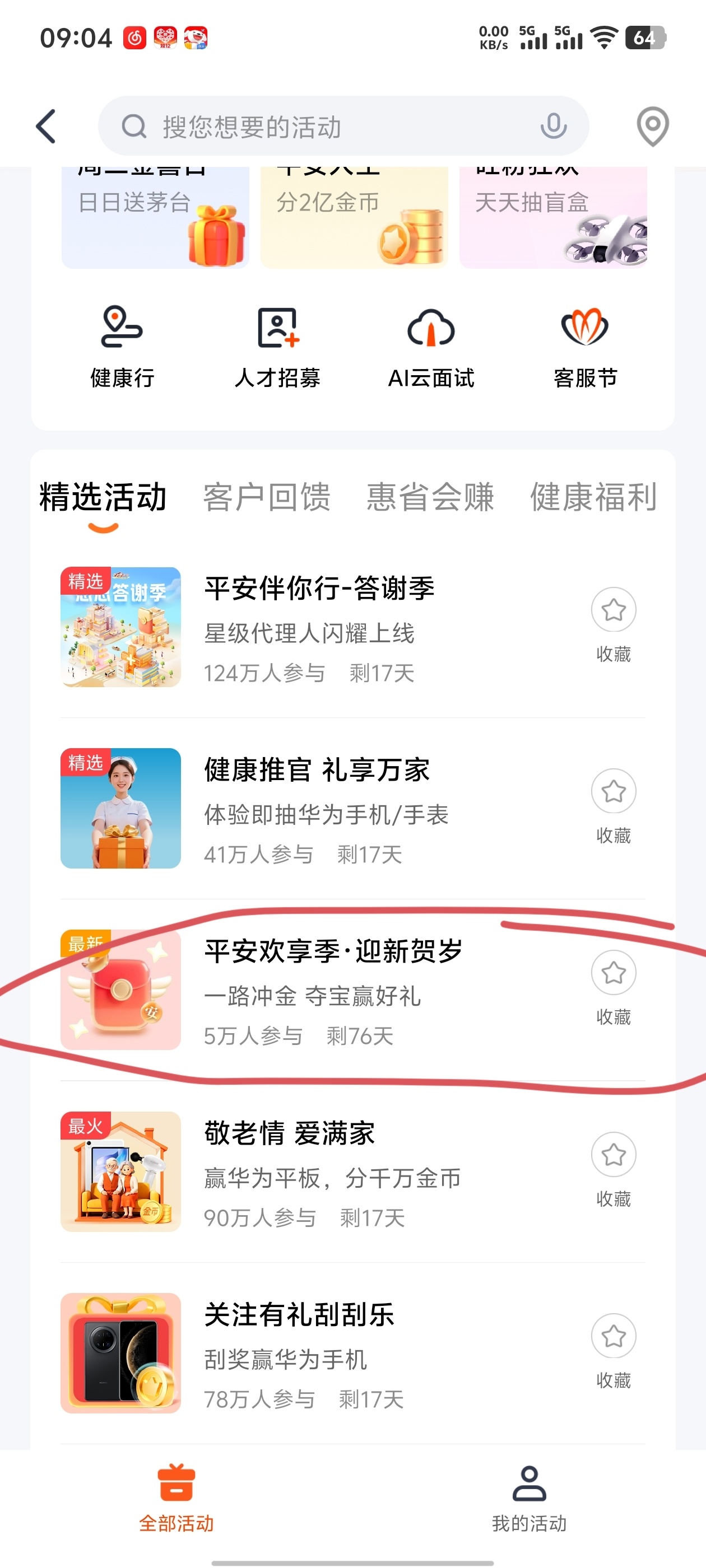
Task: Open the 平安伴你行-答谢季 activity
Action: (319, 627)
